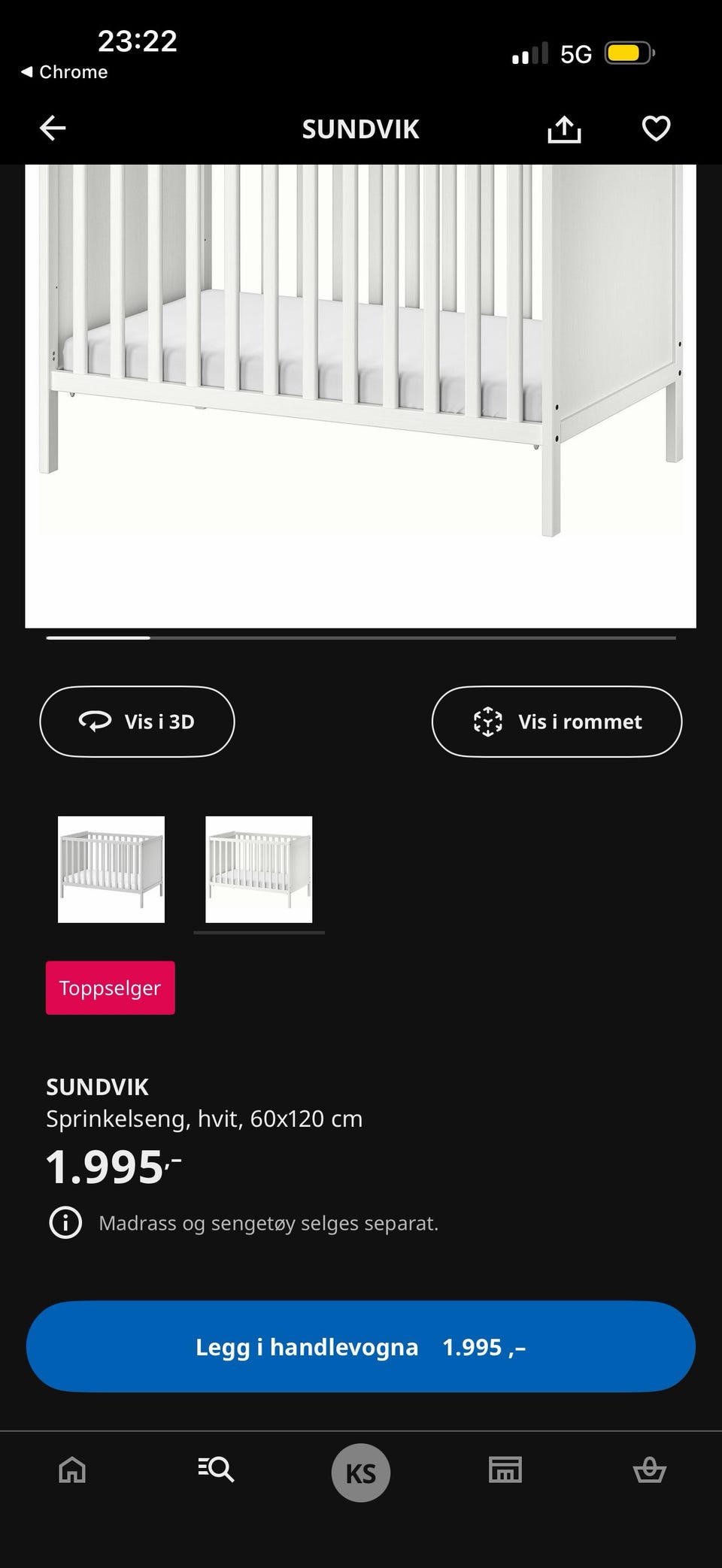Viewport: 722px width, 1568px height.
Task: Open Vis i rommet room view
Action: (557, 722)
